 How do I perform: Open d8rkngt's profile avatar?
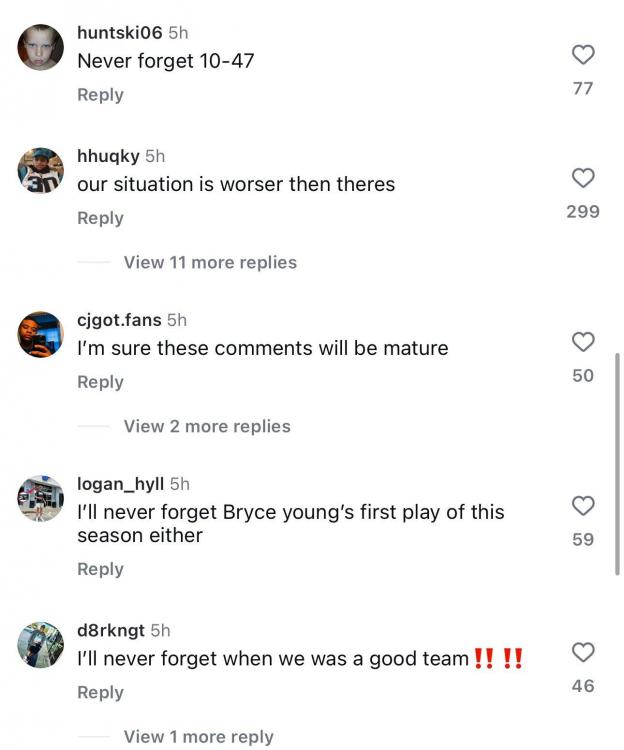pyautogui.click(x=41, y=645)
